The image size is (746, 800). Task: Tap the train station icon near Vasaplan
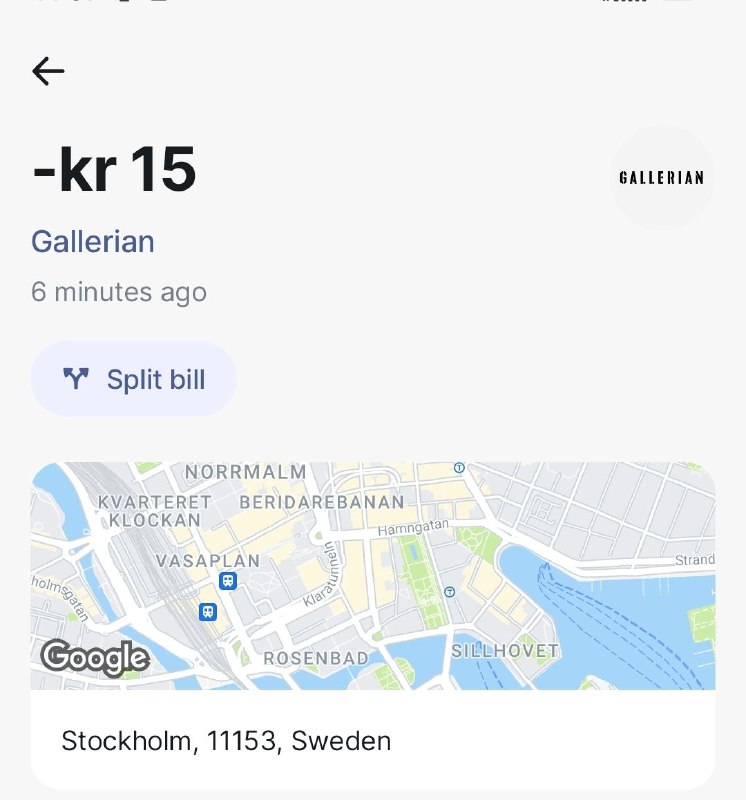click(228, 580)
